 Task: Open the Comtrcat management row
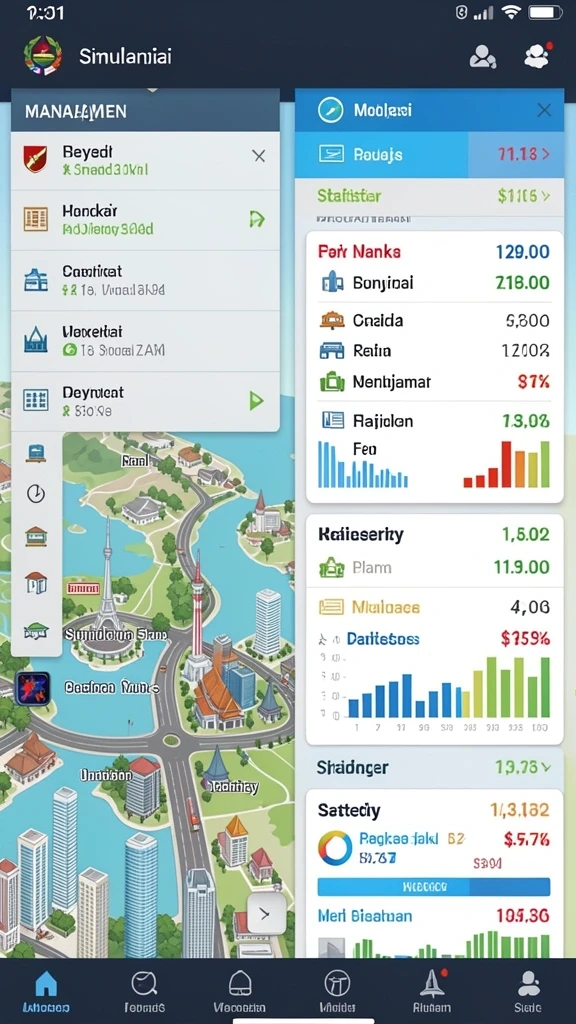click(146, 280)
